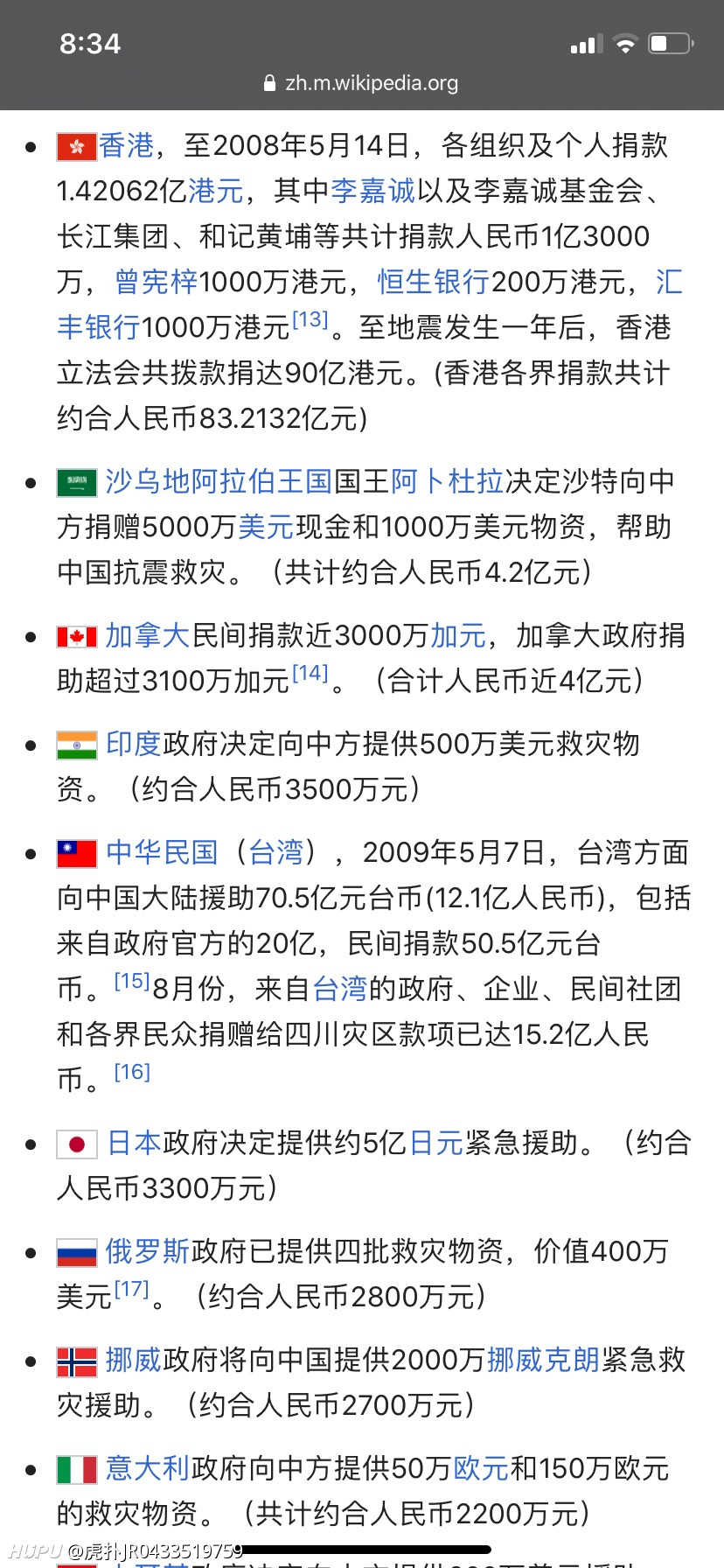The height and width of the screenshot is (1568, 724).
Task: Tap the zh.m.wikipedia.org address bar
Action: pos(362,83)
